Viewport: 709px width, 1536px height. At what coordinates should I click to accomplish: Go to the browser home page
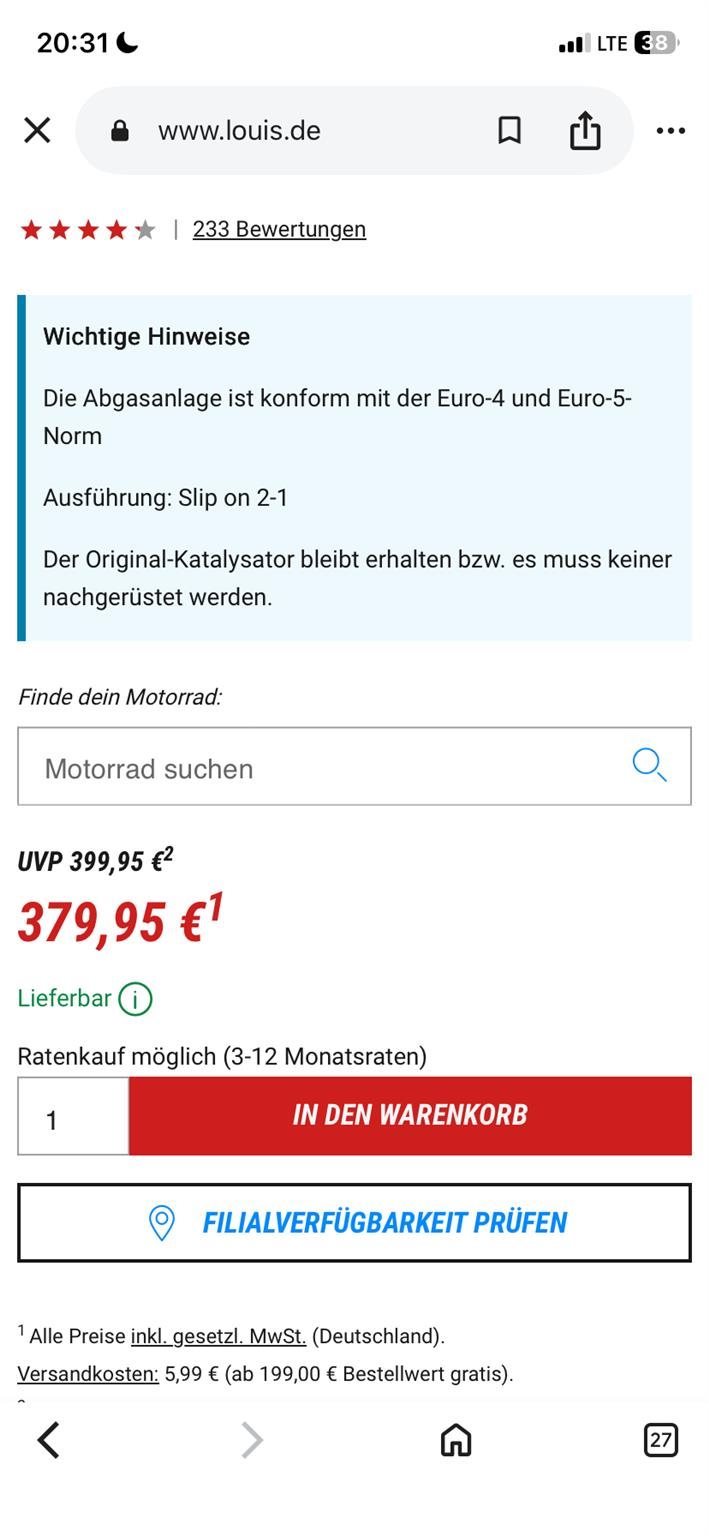click(x=456, y=1440)
